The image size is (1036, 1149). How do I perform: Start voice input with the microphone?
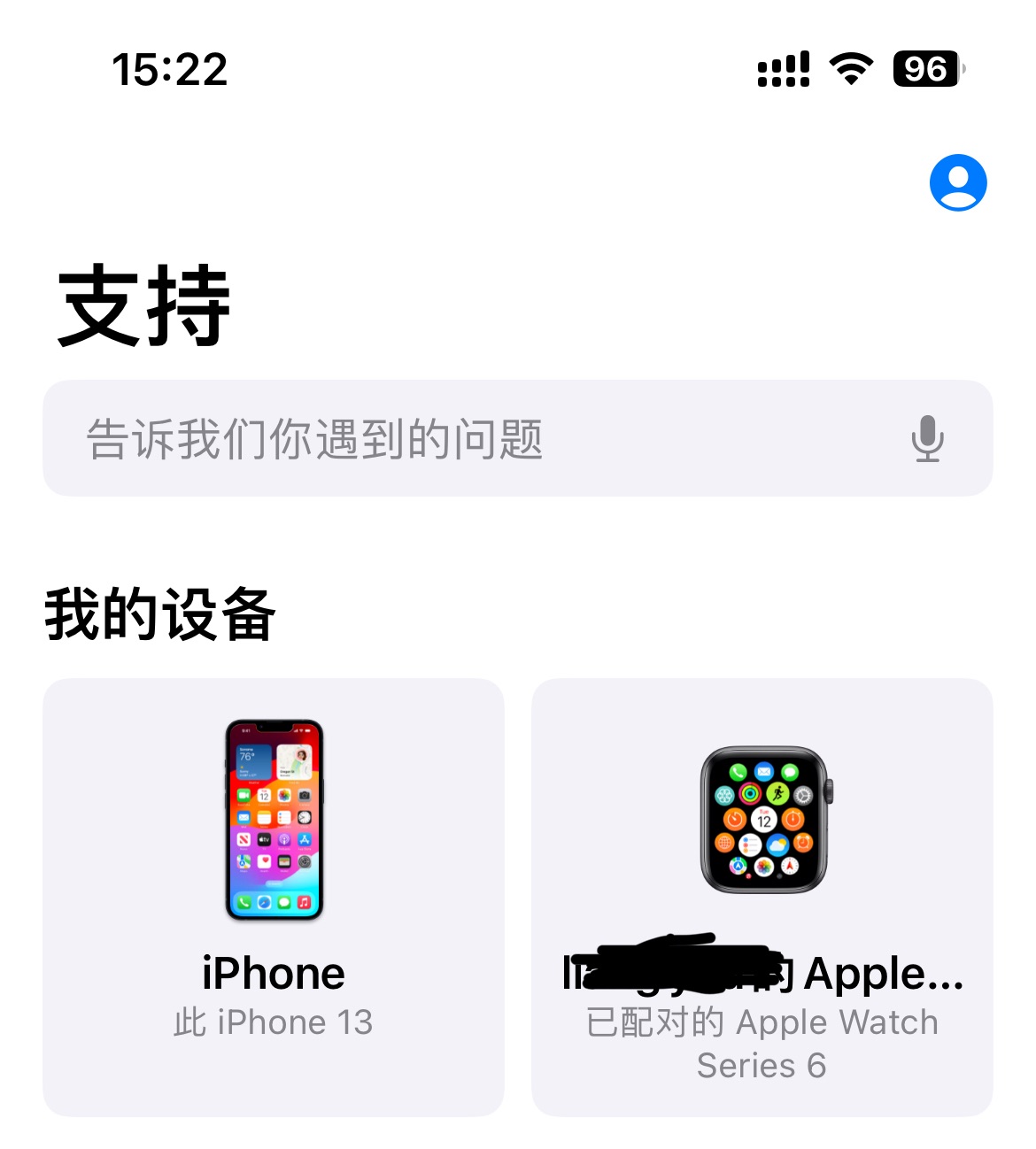click(927, 439)
